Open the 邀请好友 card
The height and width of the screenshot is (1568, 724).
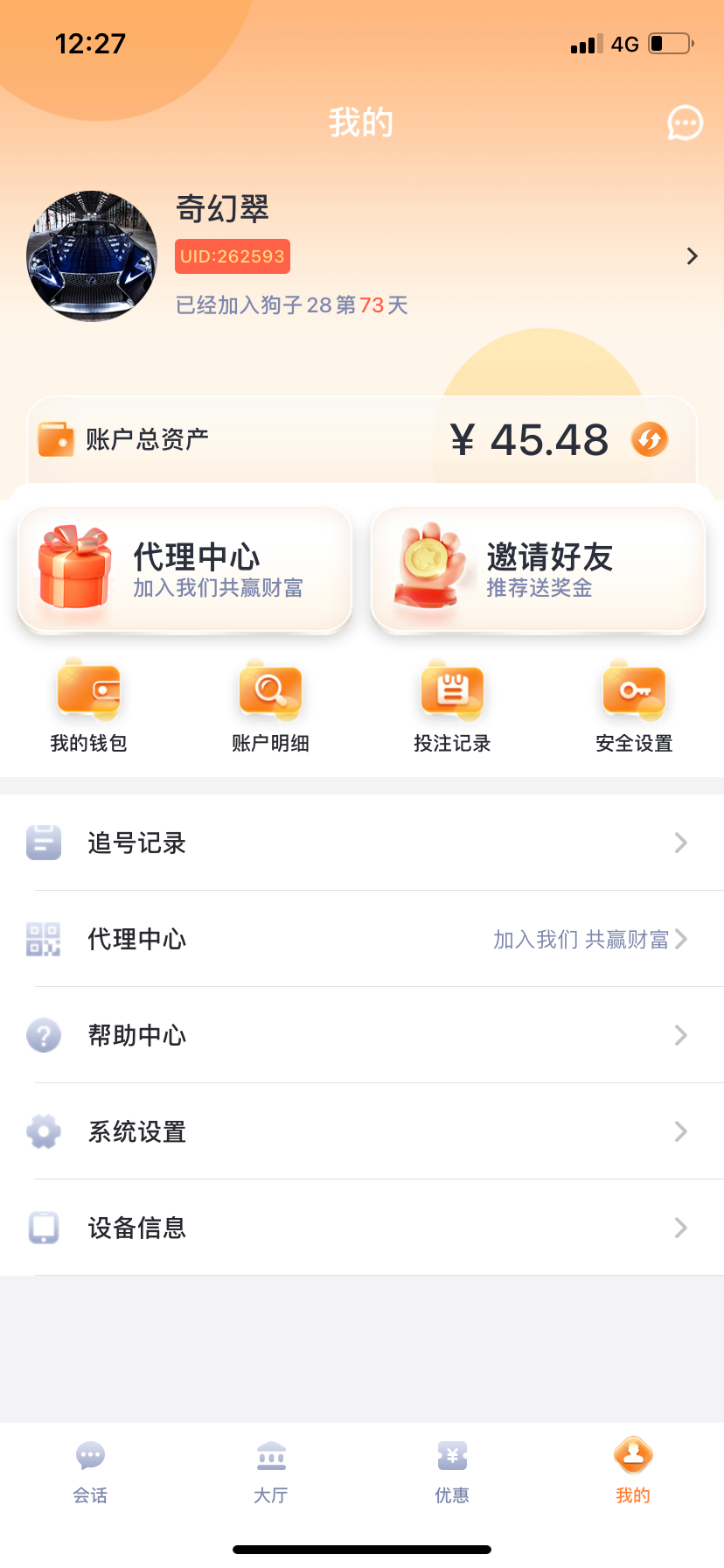(539, 570)
